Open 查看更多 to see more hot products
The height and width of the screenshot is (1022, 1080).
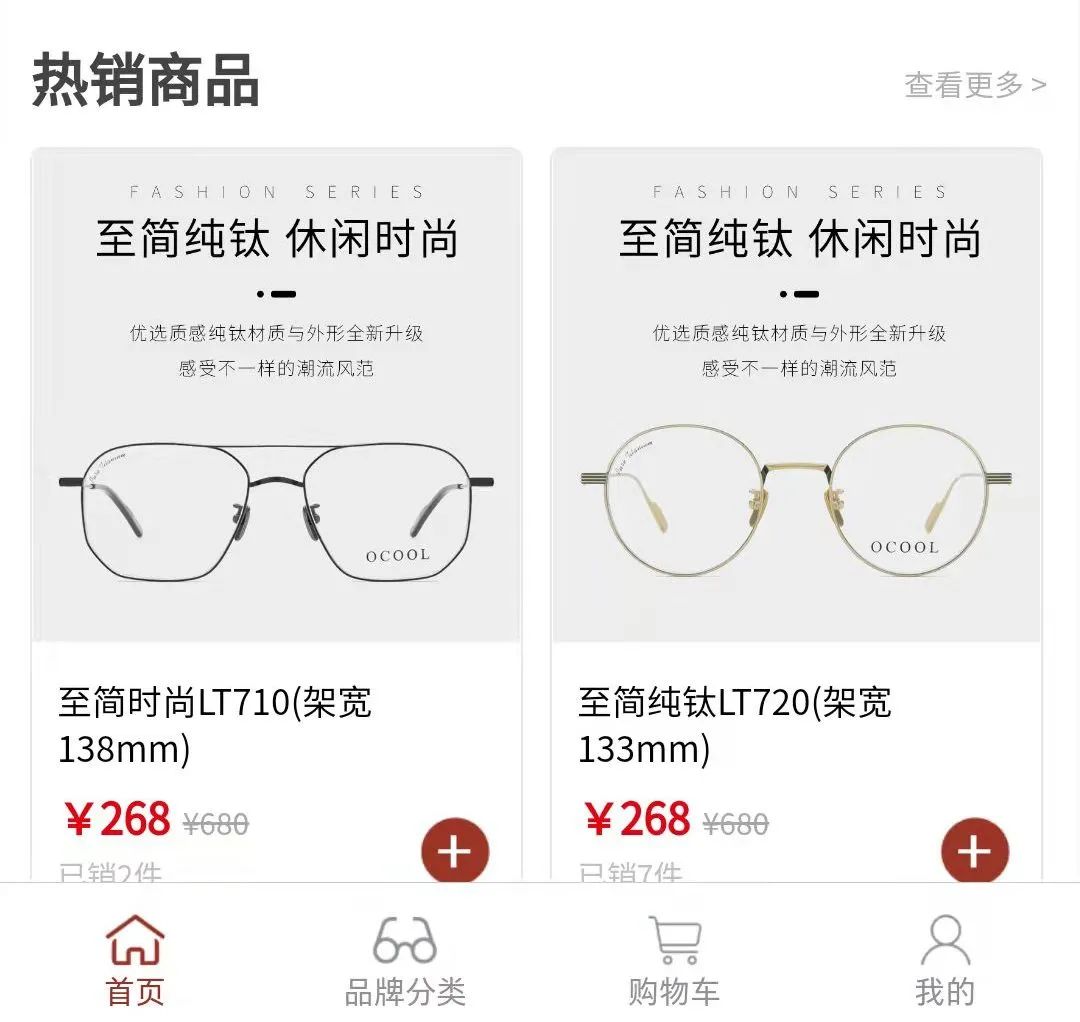[x=974, y=85]
